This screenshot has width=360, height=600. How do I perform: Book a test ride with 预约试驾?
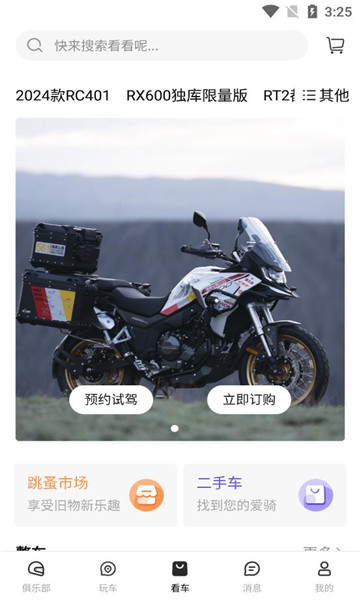111,399
